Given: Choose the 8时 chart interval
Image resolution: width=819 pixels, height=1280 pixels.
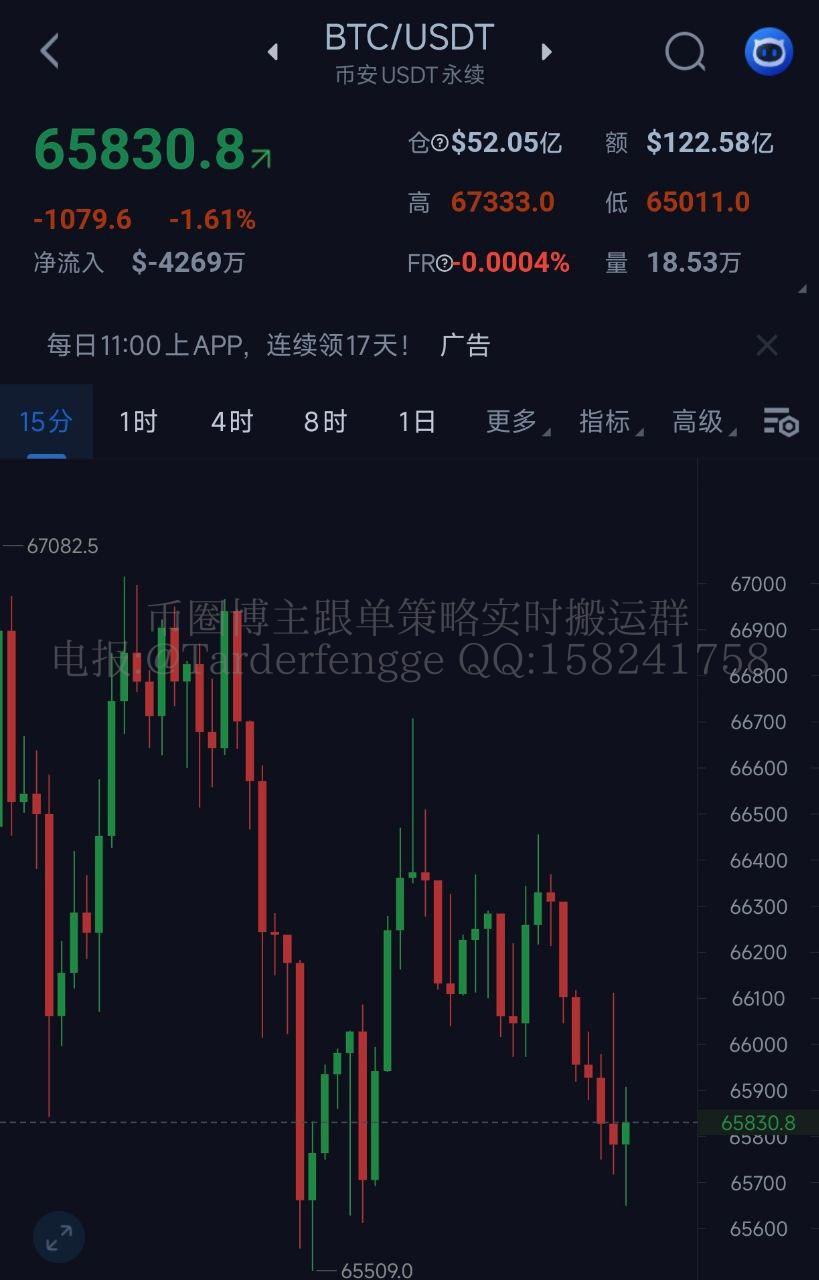Looking at the screenshot, I should point(325,422).
